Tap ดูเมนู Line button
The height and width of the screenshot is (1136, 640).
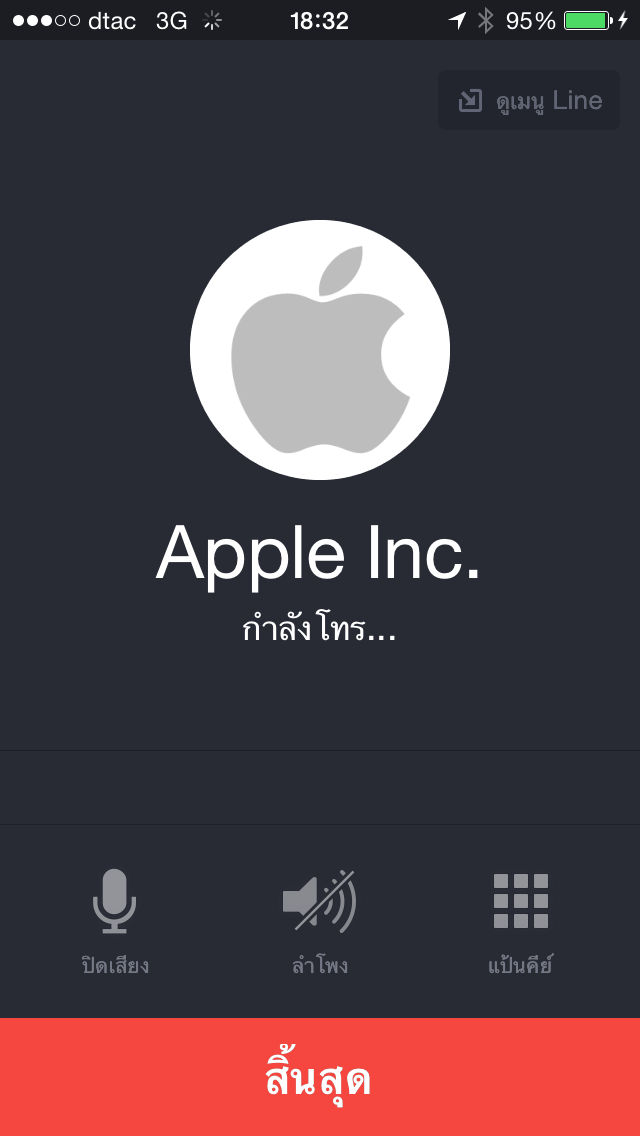(529, 101)
